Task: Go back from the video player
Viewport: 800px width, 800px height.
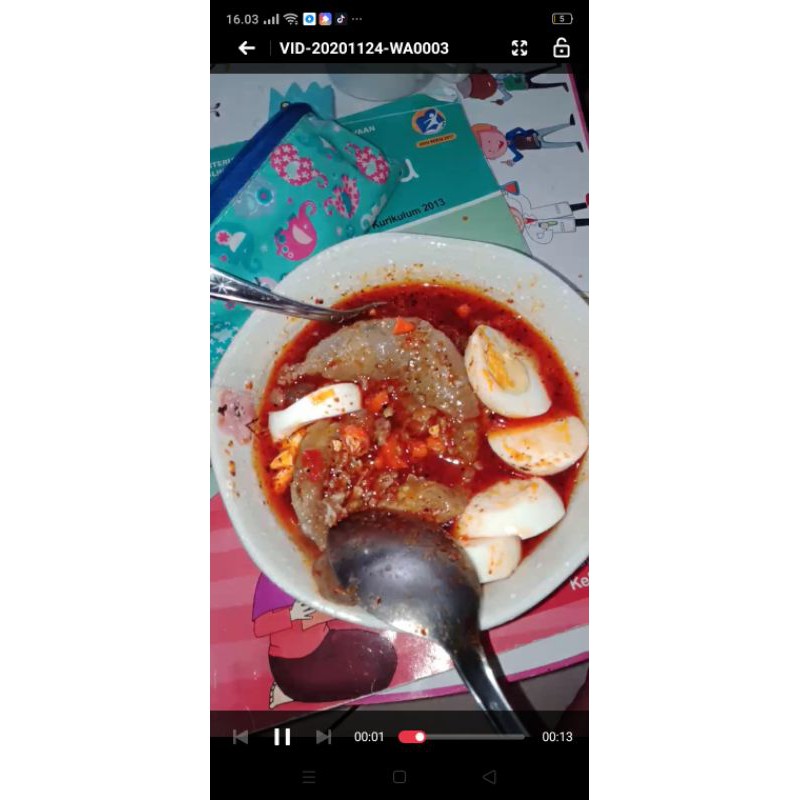Action: coord(247,48)
